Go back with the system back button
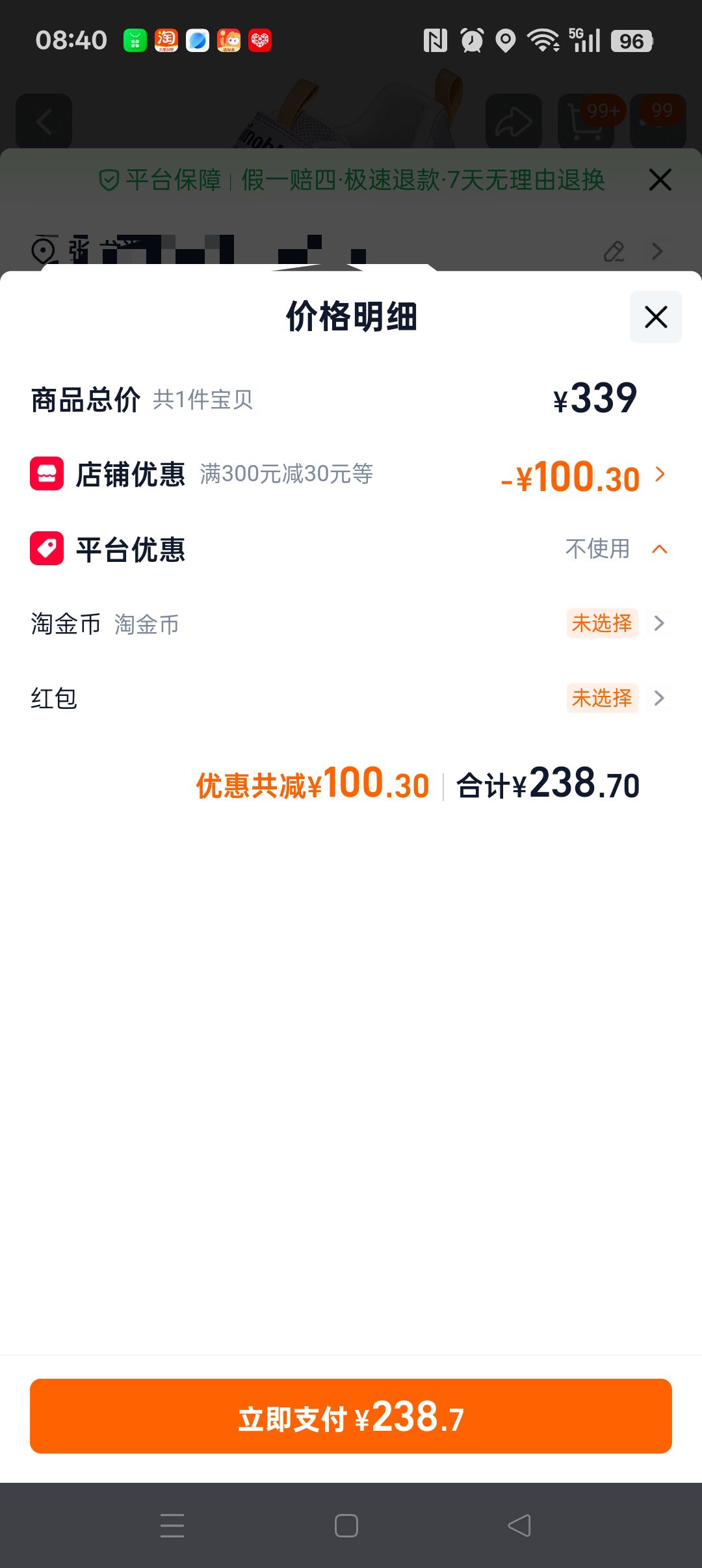This screenshot has height=1568, width=702. coord(519,1526)
